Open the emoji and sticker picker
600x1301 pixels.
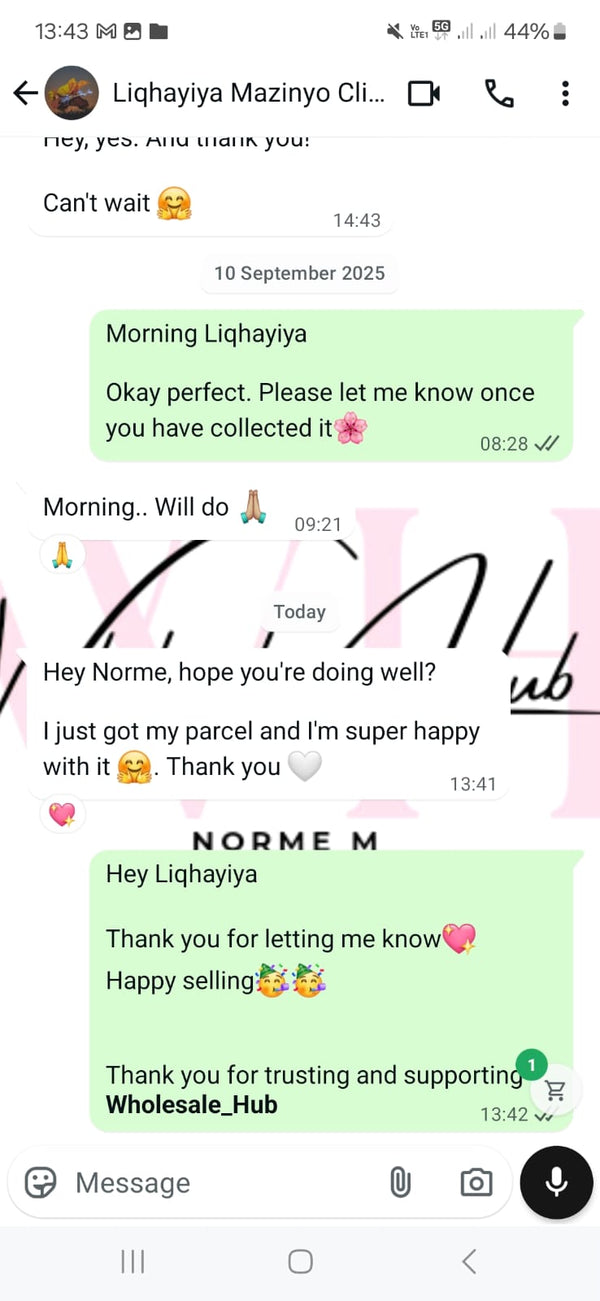tap(41, 1182)
